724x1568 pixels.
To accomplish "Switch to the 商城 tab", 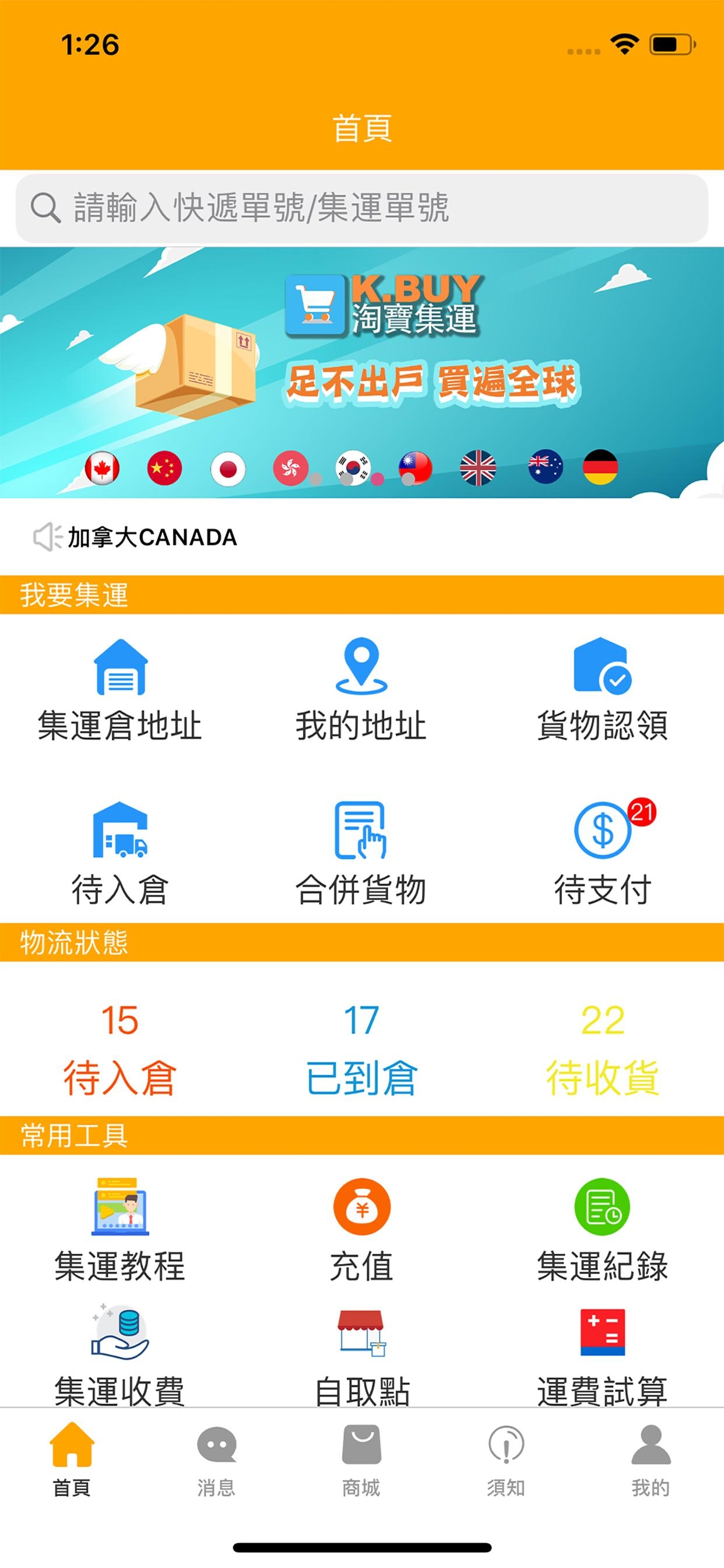I will [361, 1461].
